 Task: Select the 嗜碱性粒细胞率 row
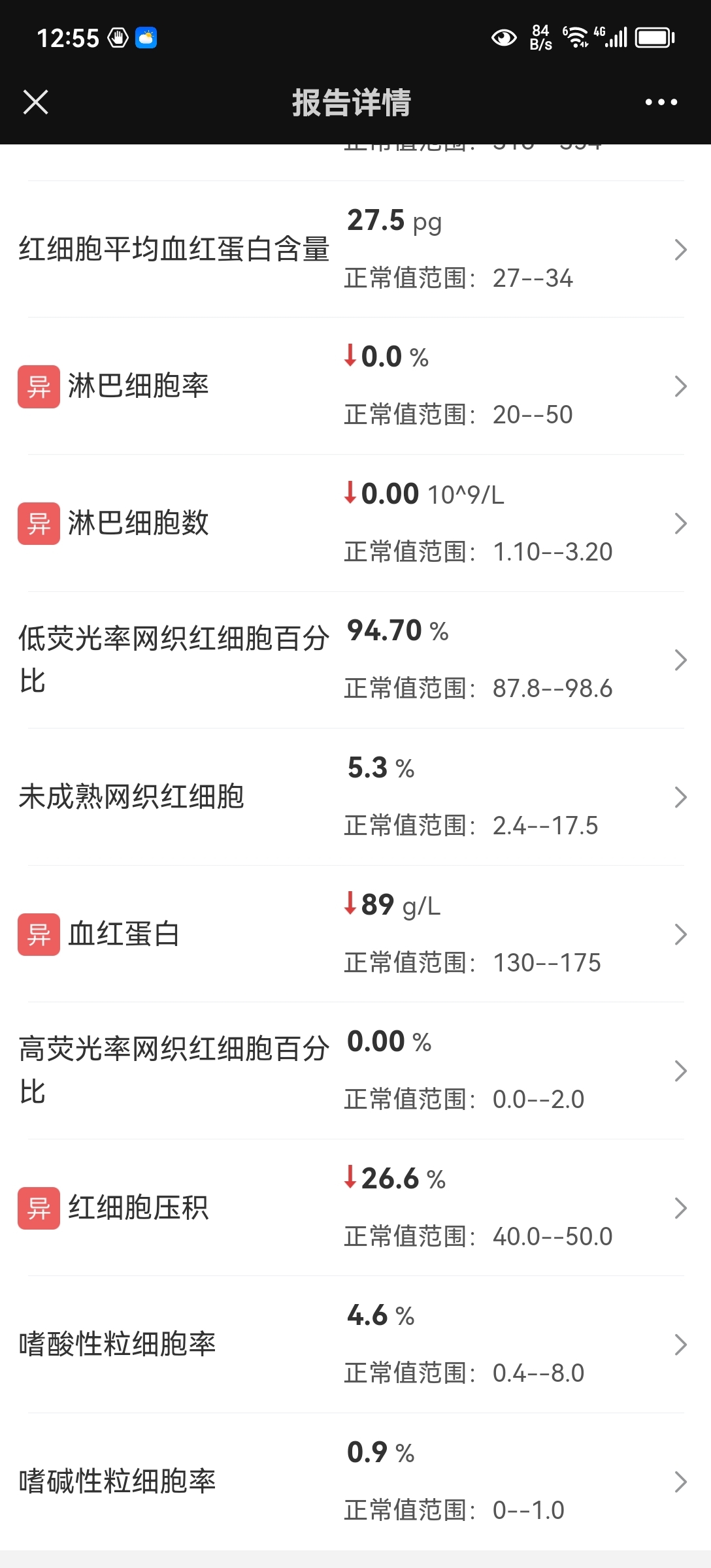coord(355,1481)
